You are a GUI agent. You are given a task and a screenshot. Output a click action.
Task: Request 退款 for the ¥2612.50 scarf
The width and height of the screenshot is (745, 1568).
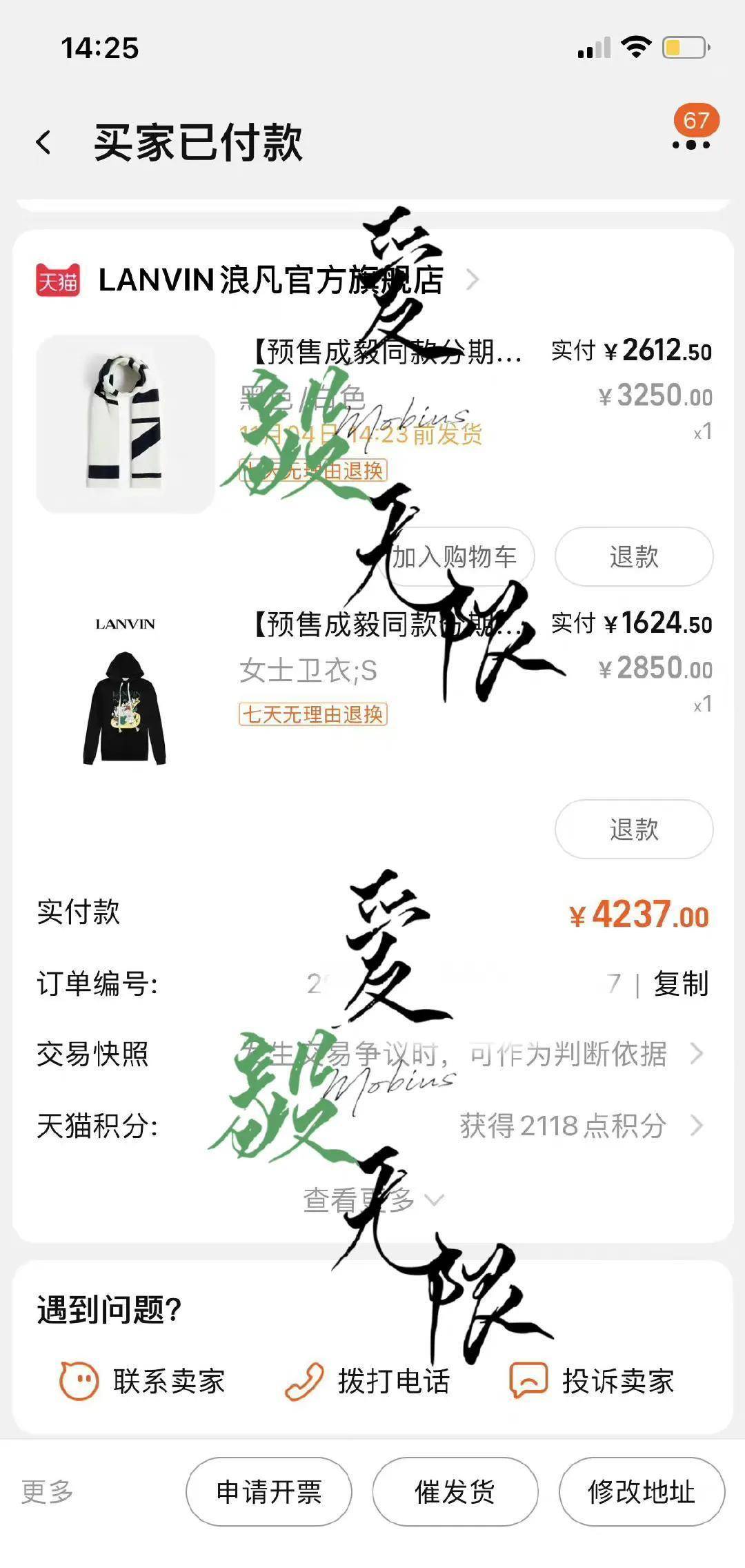pos(633,557)
